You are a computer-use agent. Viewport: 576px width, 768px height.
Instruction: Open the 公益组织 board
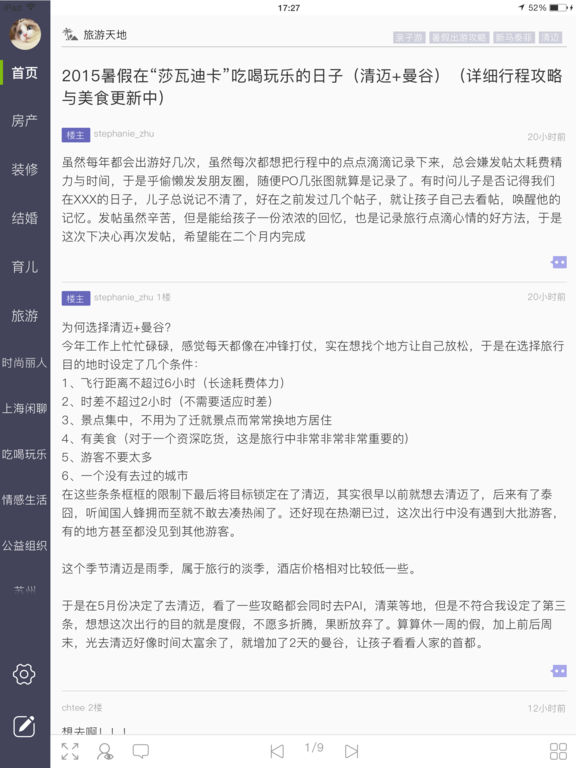pos(24,546)
